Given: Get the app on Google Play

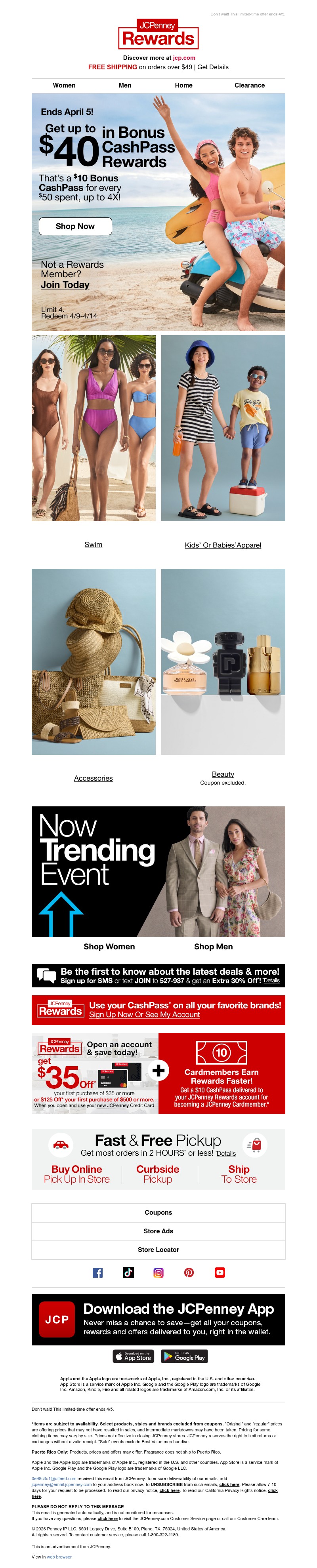Looking at the screenshot, I should coord(184,1356).
